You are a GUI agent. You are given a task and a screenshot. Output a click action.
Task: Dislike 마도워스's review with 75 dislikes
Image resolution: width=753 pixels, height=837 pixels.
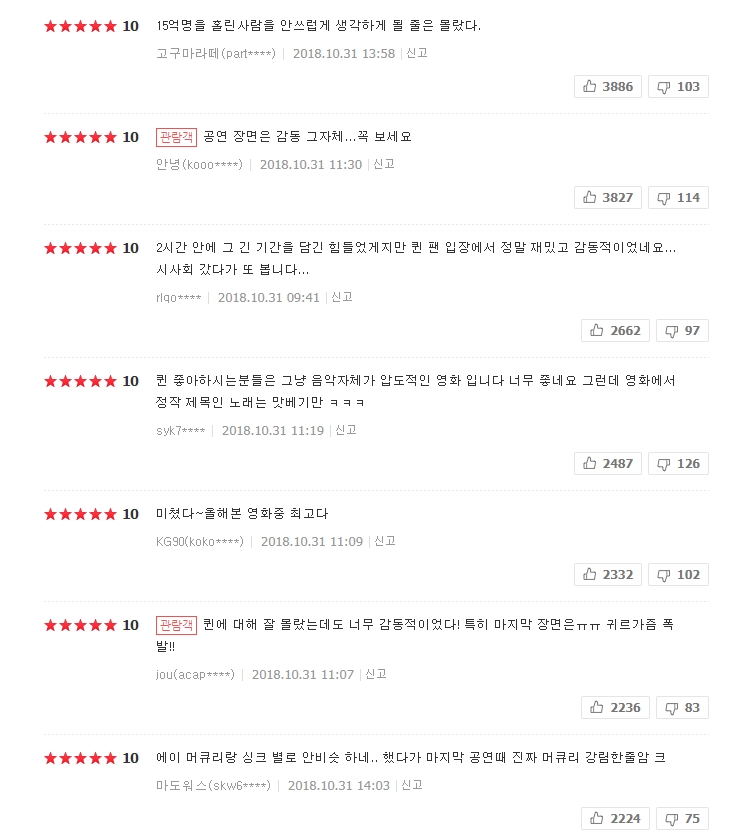[x=682, y=819]
